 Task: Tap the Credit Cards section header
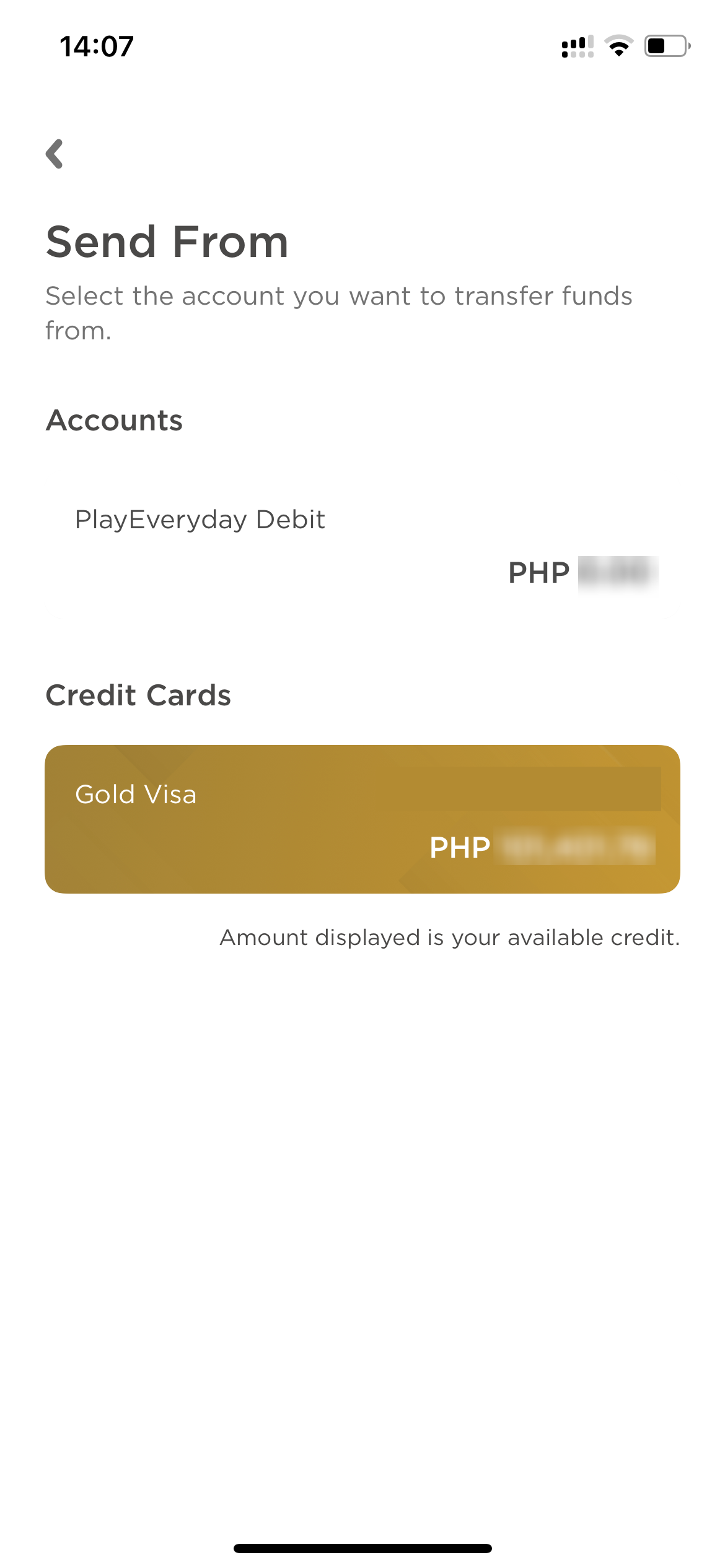coord(139,695)
